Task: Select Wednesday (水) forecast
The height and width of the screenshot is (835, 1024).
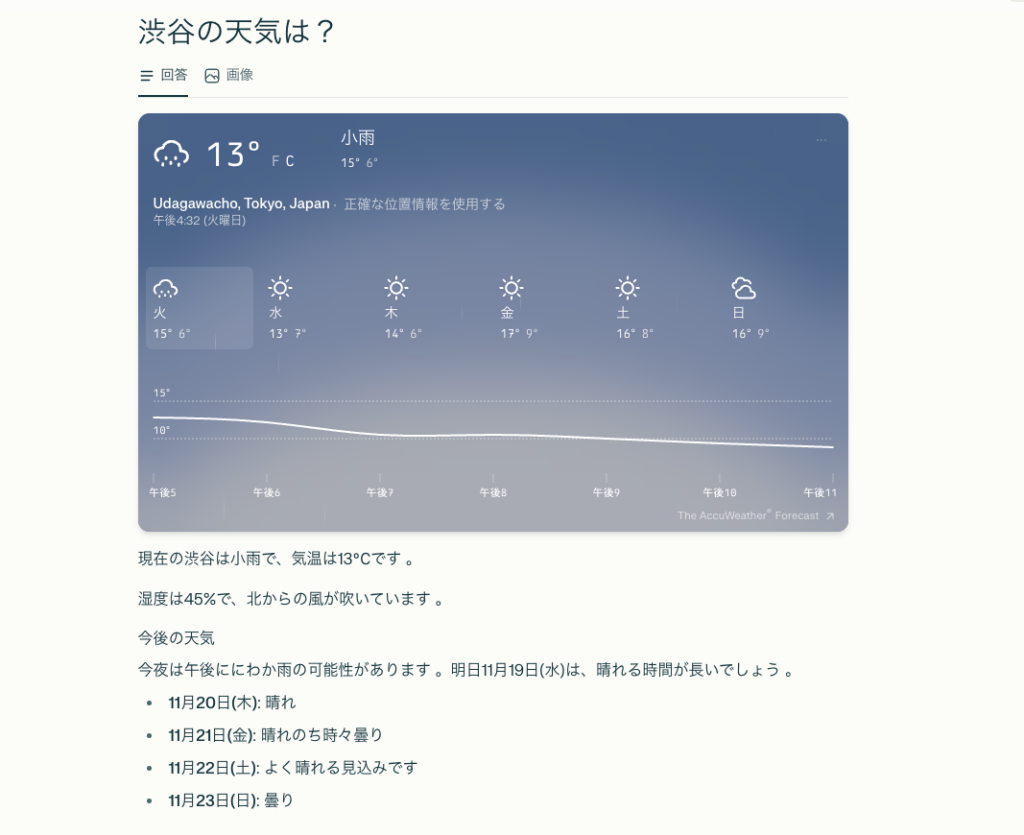Action: tap(315, 308)
